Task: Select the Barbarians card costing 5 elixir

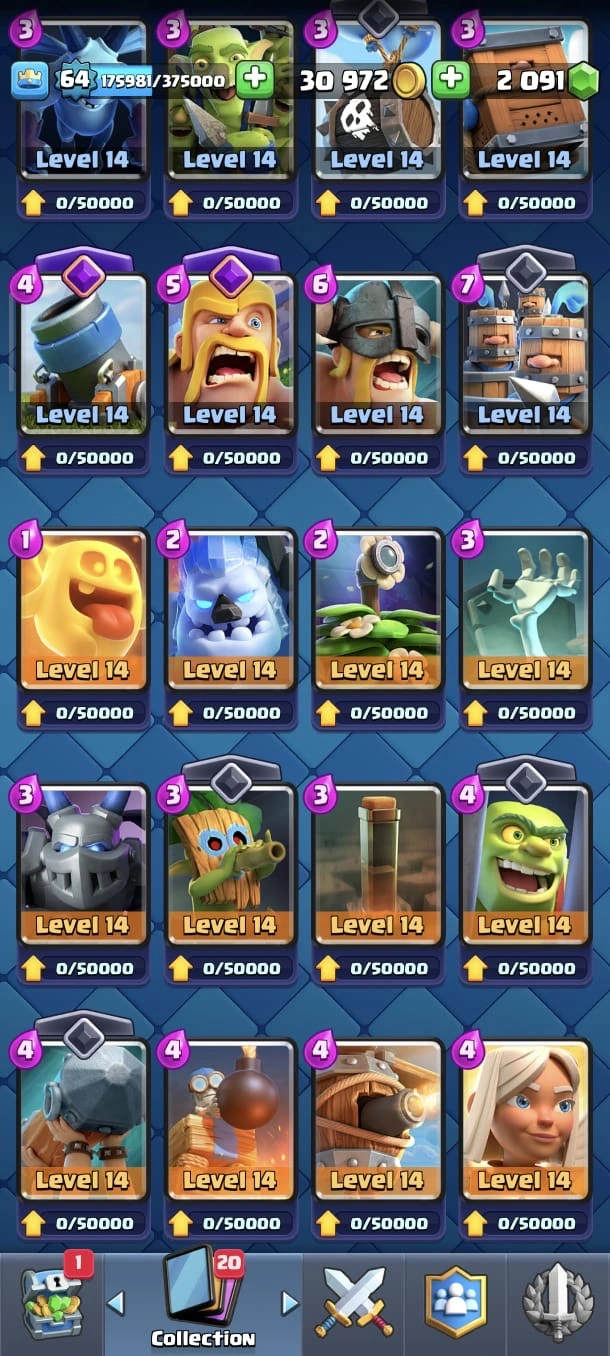Action: pos(230,355)
